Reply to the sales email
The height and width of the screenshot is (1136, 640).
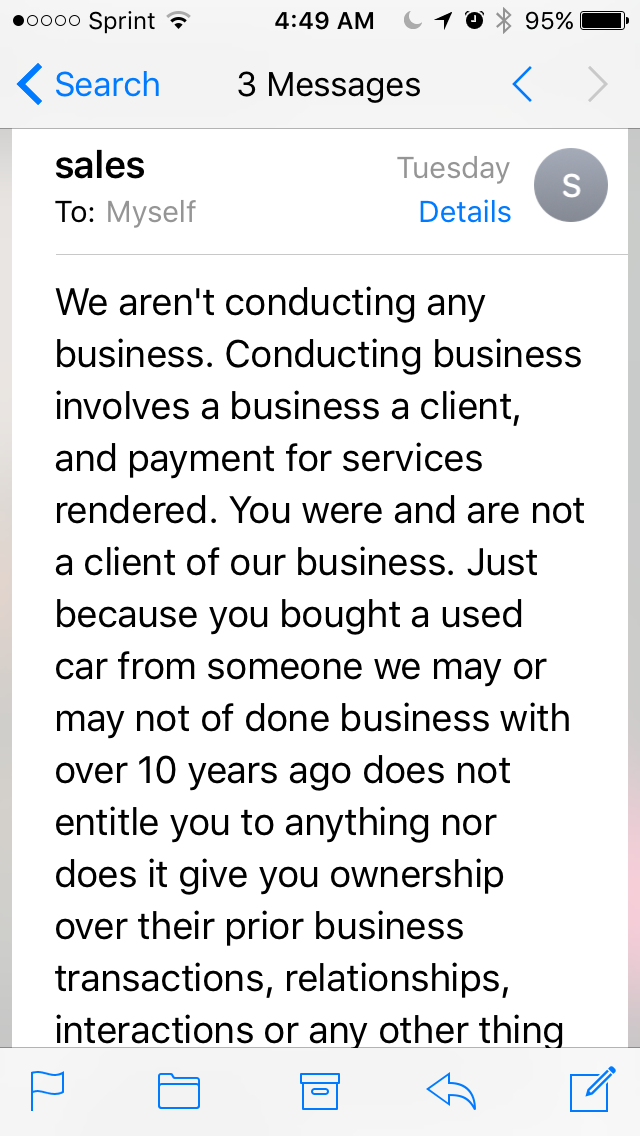(x=451, y=1091)
